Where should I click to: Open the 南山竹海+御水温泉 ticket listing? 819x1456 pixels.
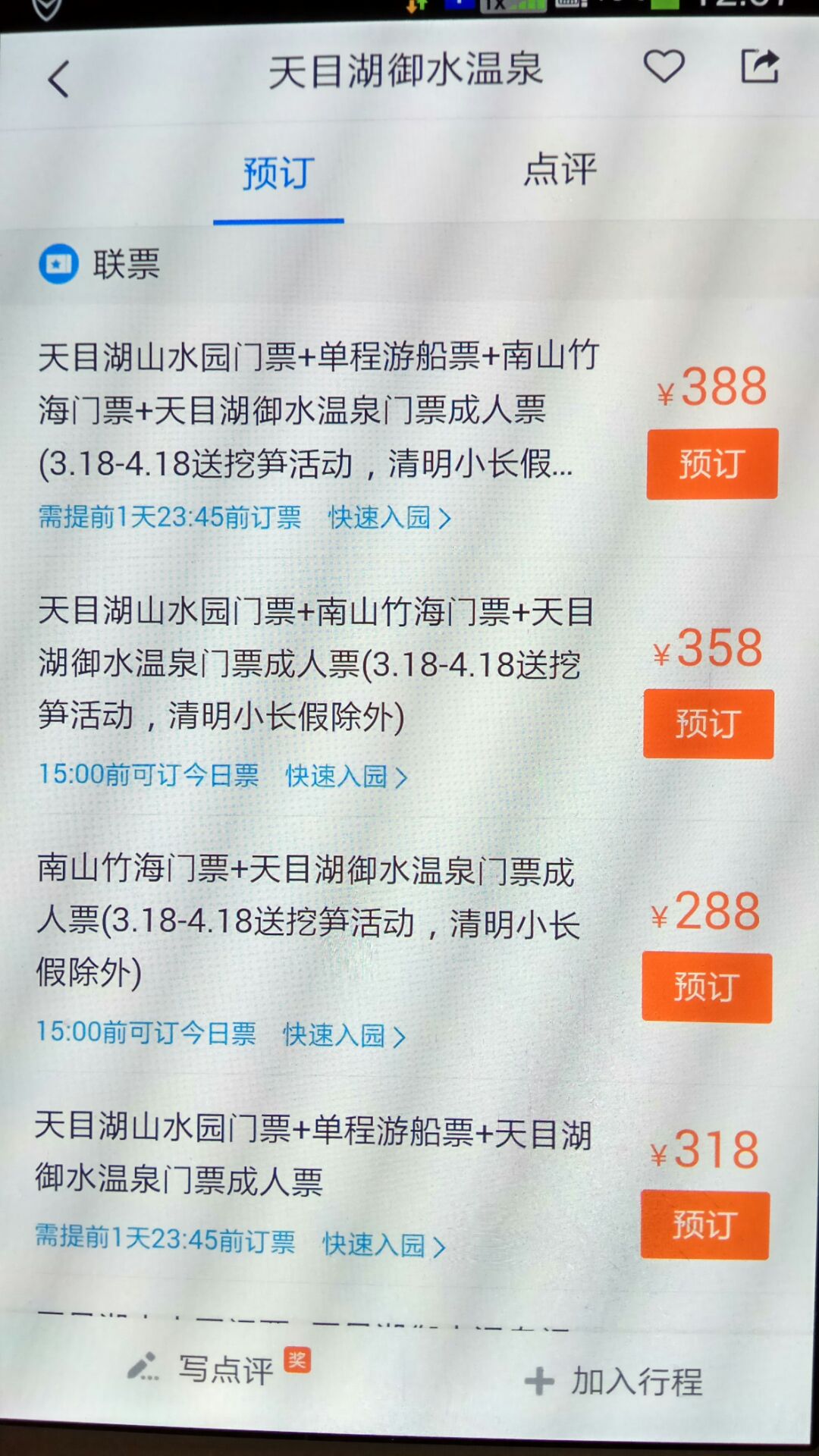click(307, 920)
